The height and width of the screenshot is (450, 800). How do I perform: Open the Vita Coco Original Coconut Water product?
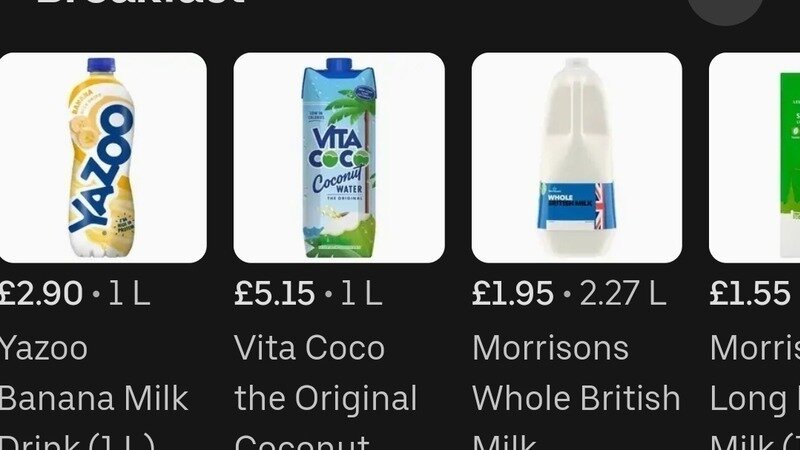339,158
